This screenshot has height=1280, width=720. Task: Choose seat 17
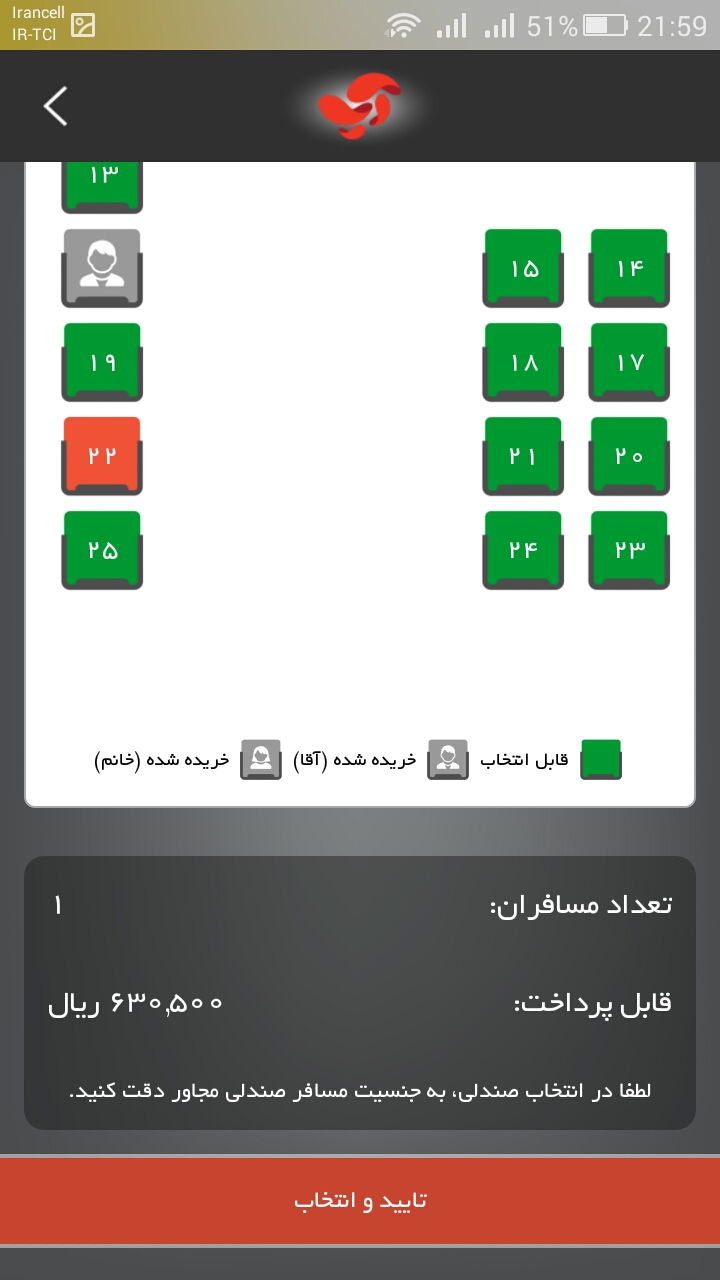[x=629, y=362]
